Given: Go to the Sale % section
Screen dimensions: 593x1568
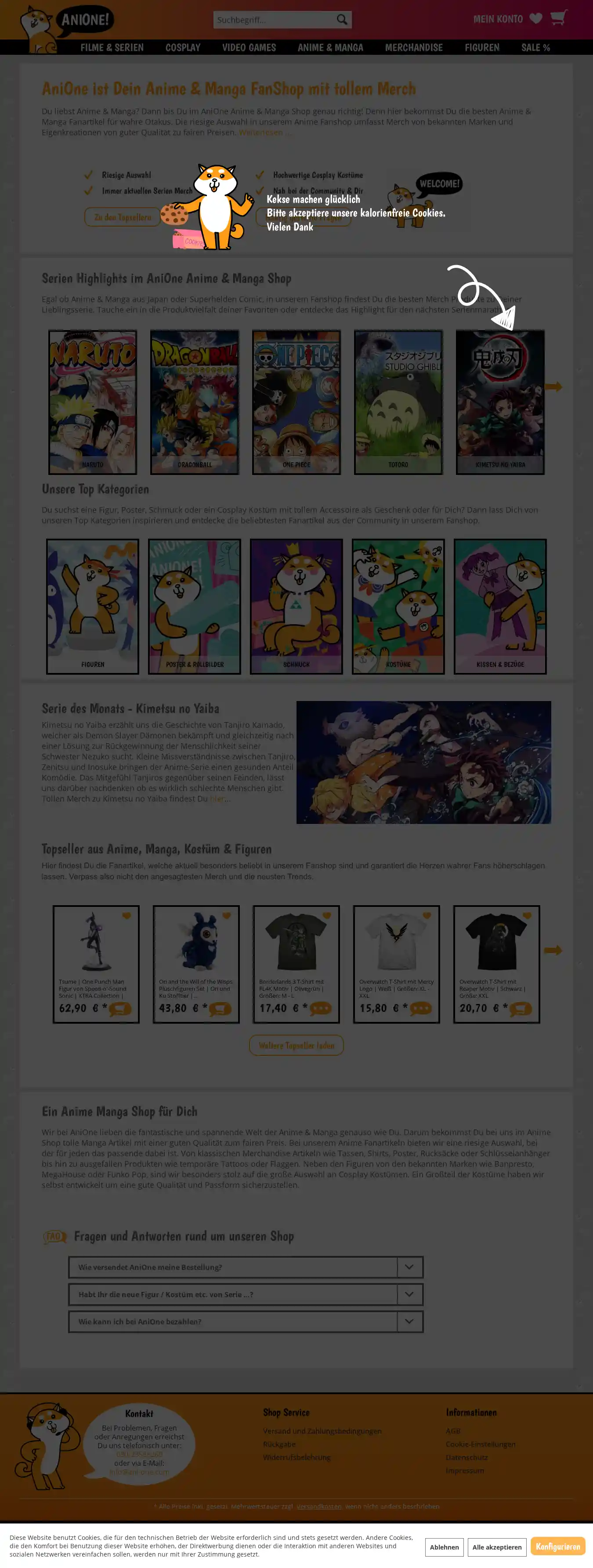Looking at the screenshot, I should click(535, 47).
